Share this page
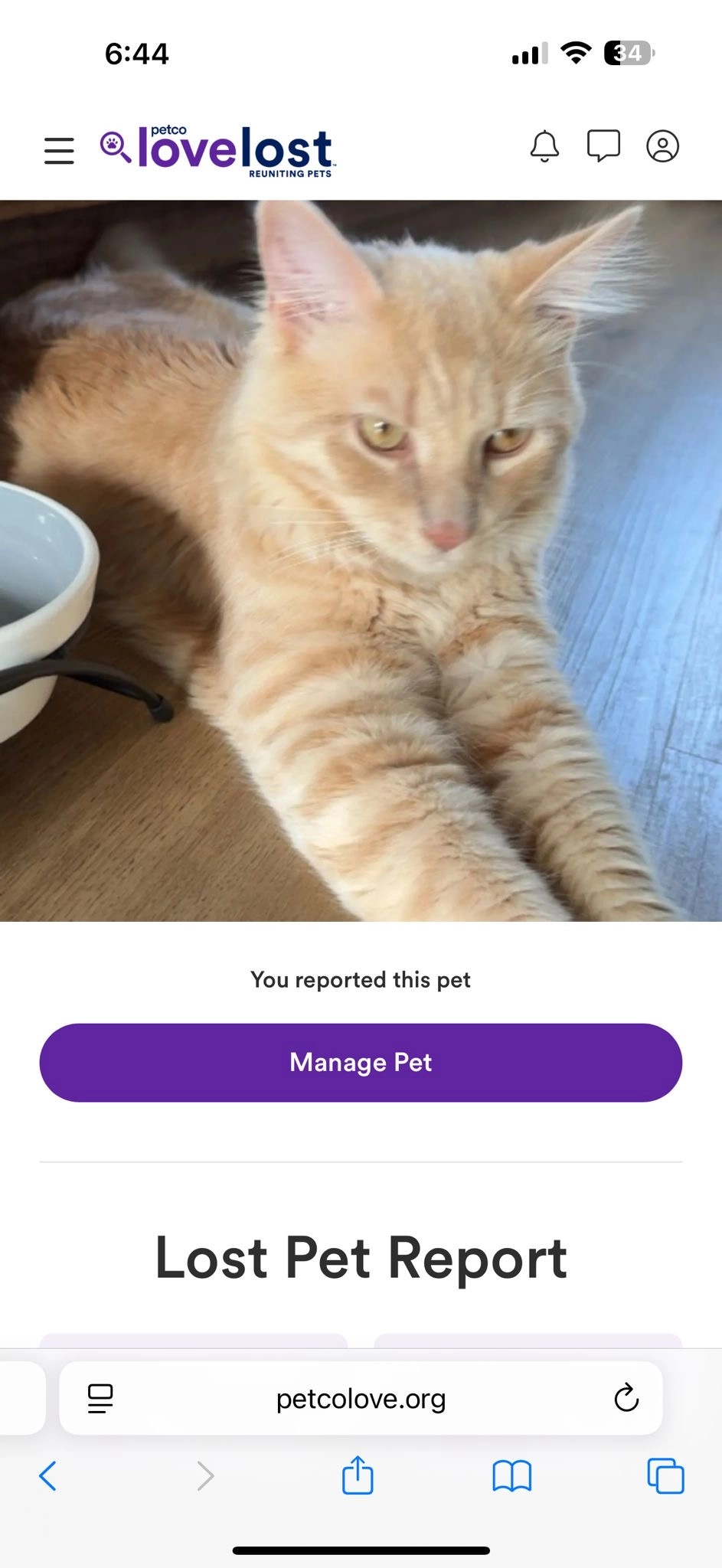 [x=358, y=1475]
